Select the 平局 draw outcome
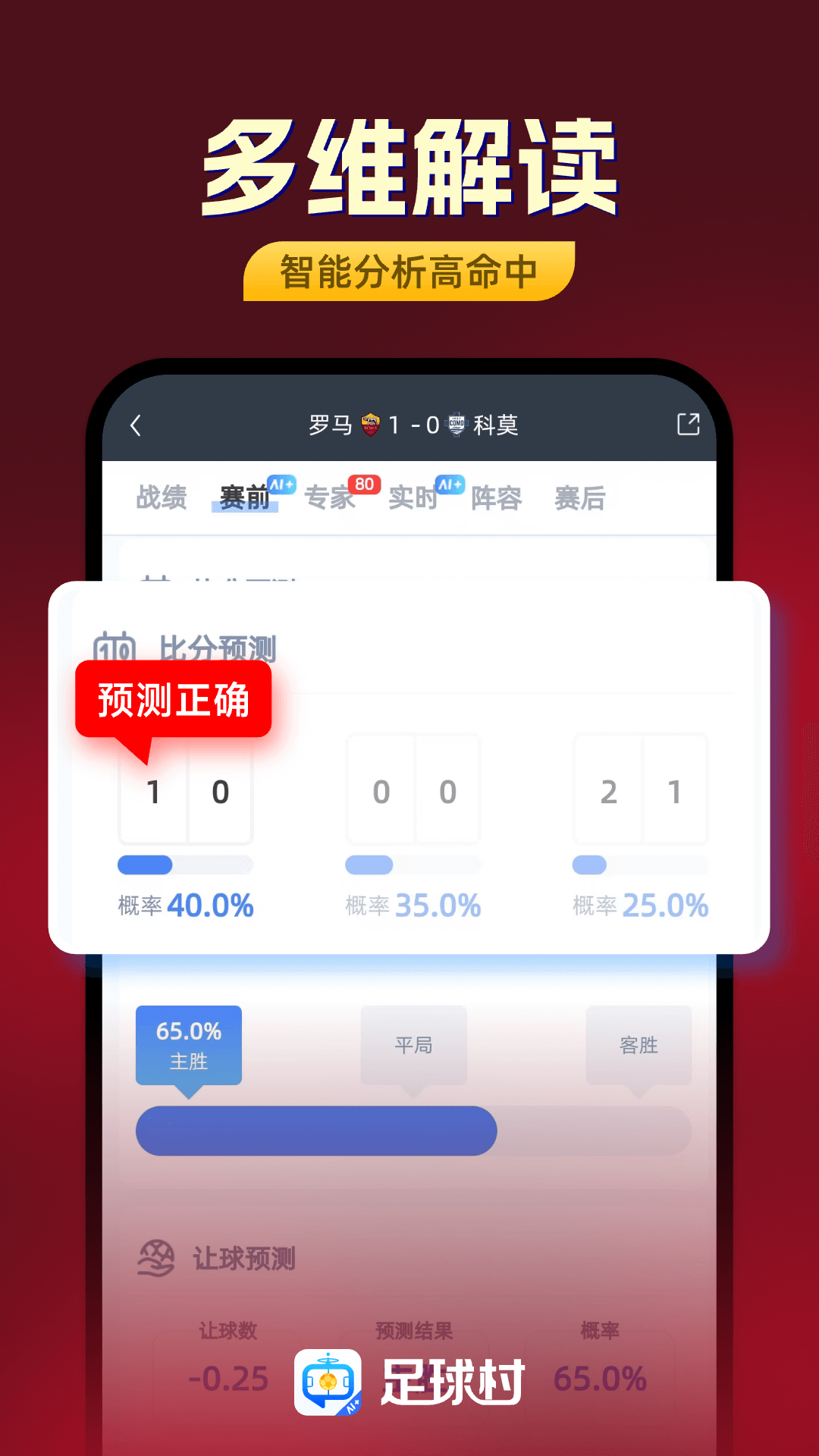 [414, 1044]
